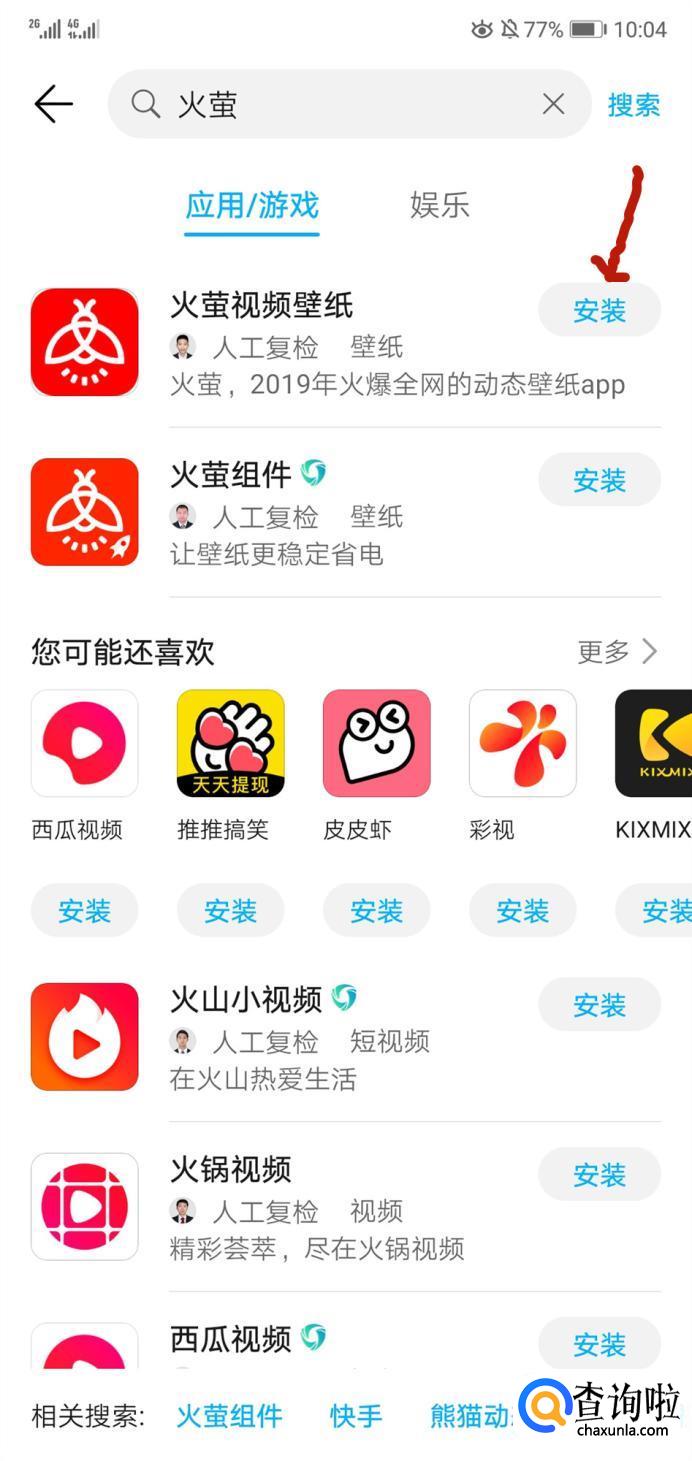Open 更多 recommended apps
692x1461 pixels.
(617, 652)
